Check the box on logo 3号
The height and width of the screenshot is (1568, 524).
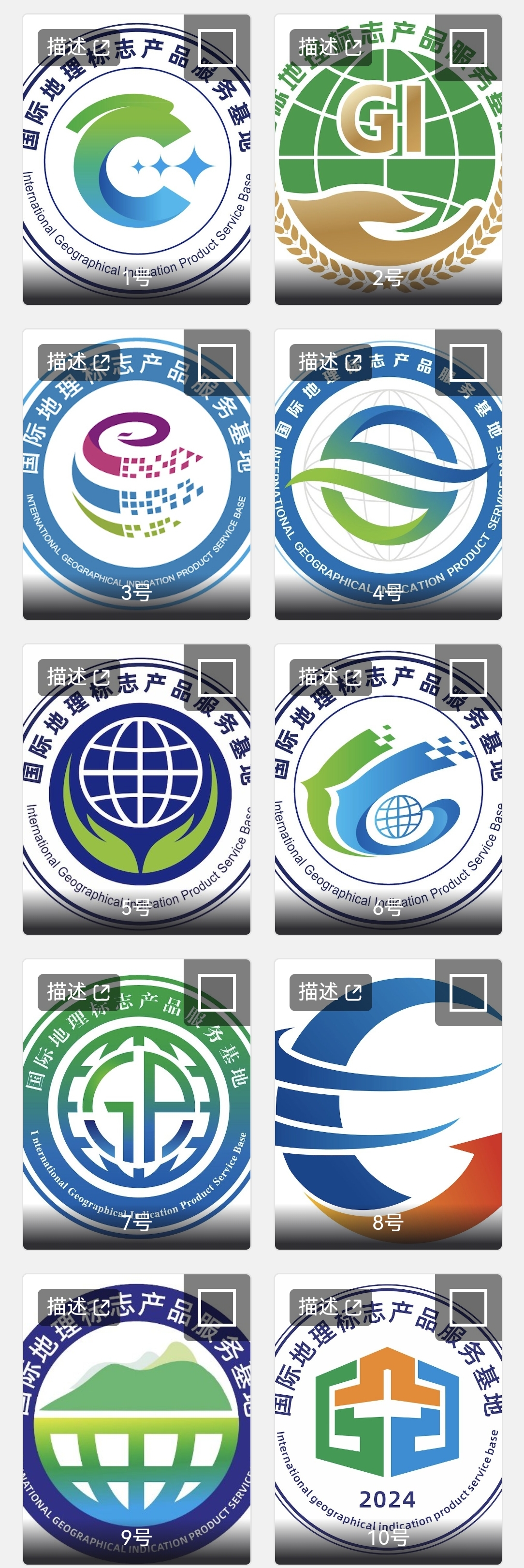(x=217, y=362)
